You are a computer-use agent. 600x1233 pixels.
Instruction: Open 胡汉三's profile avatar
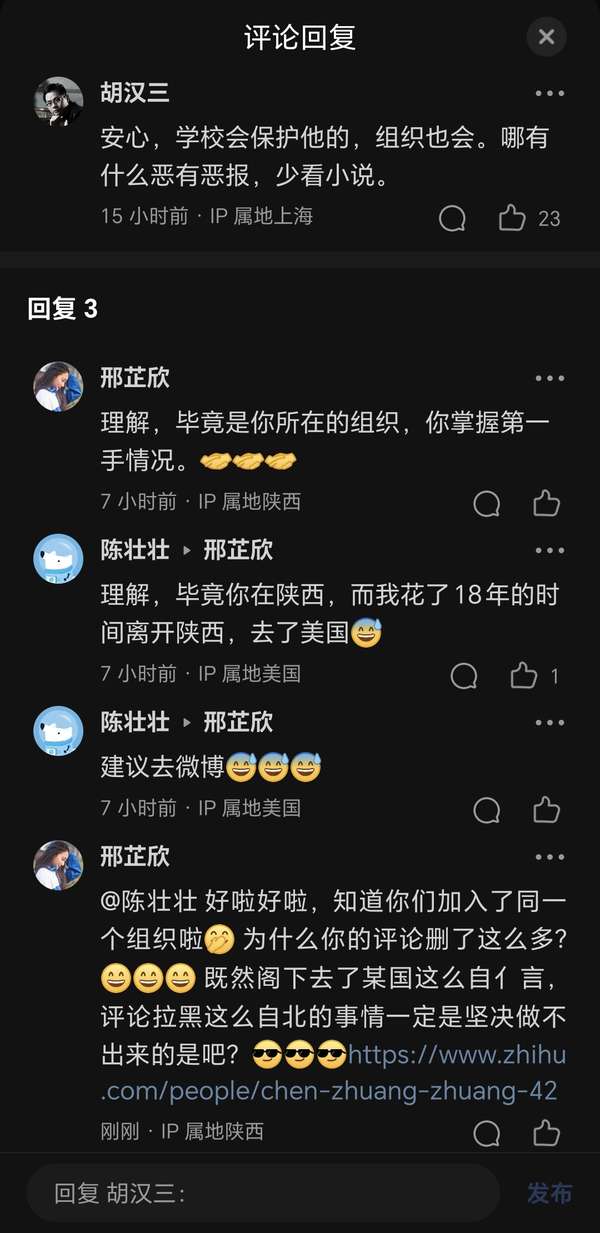59,102
